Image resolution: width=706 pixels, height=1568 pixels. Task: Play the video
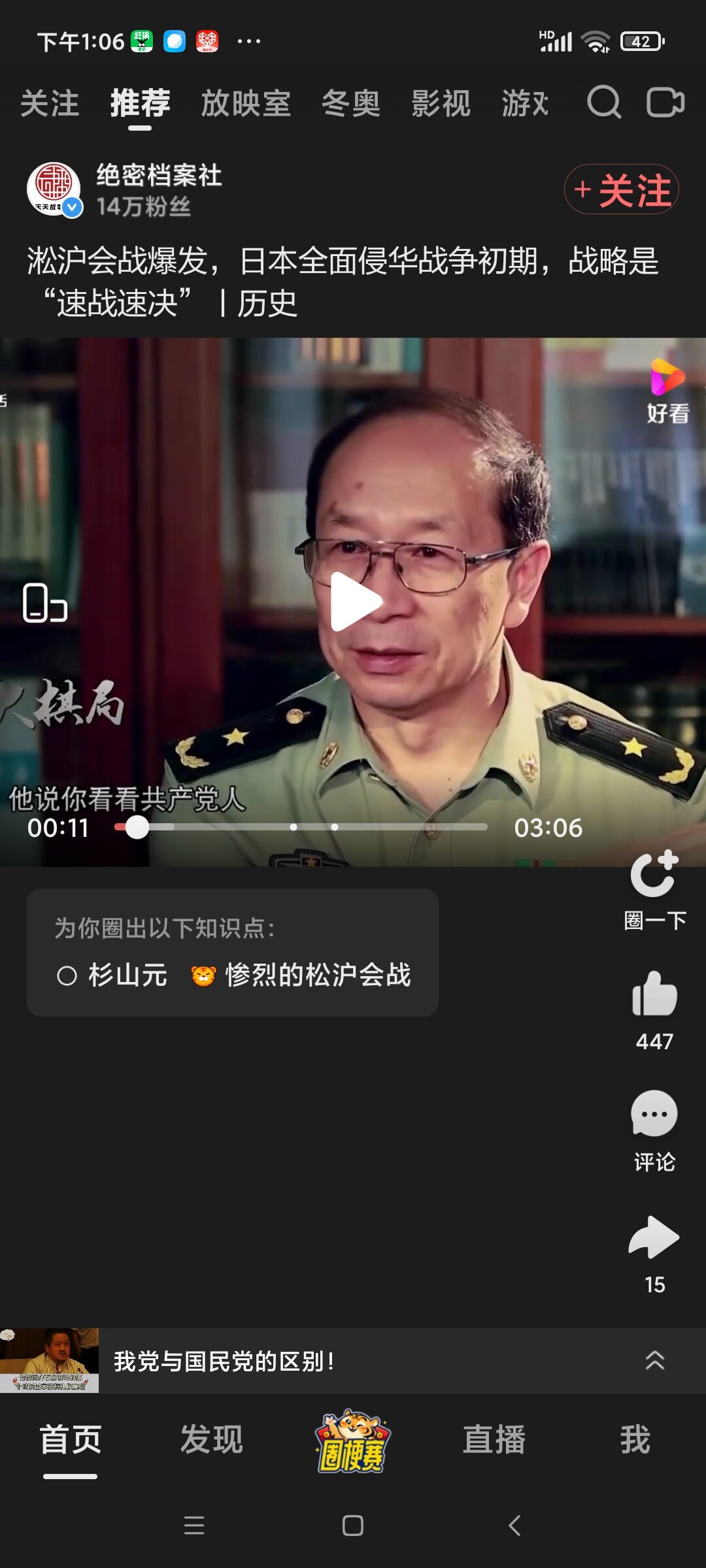pyautogui.click(x=354, y=602)
